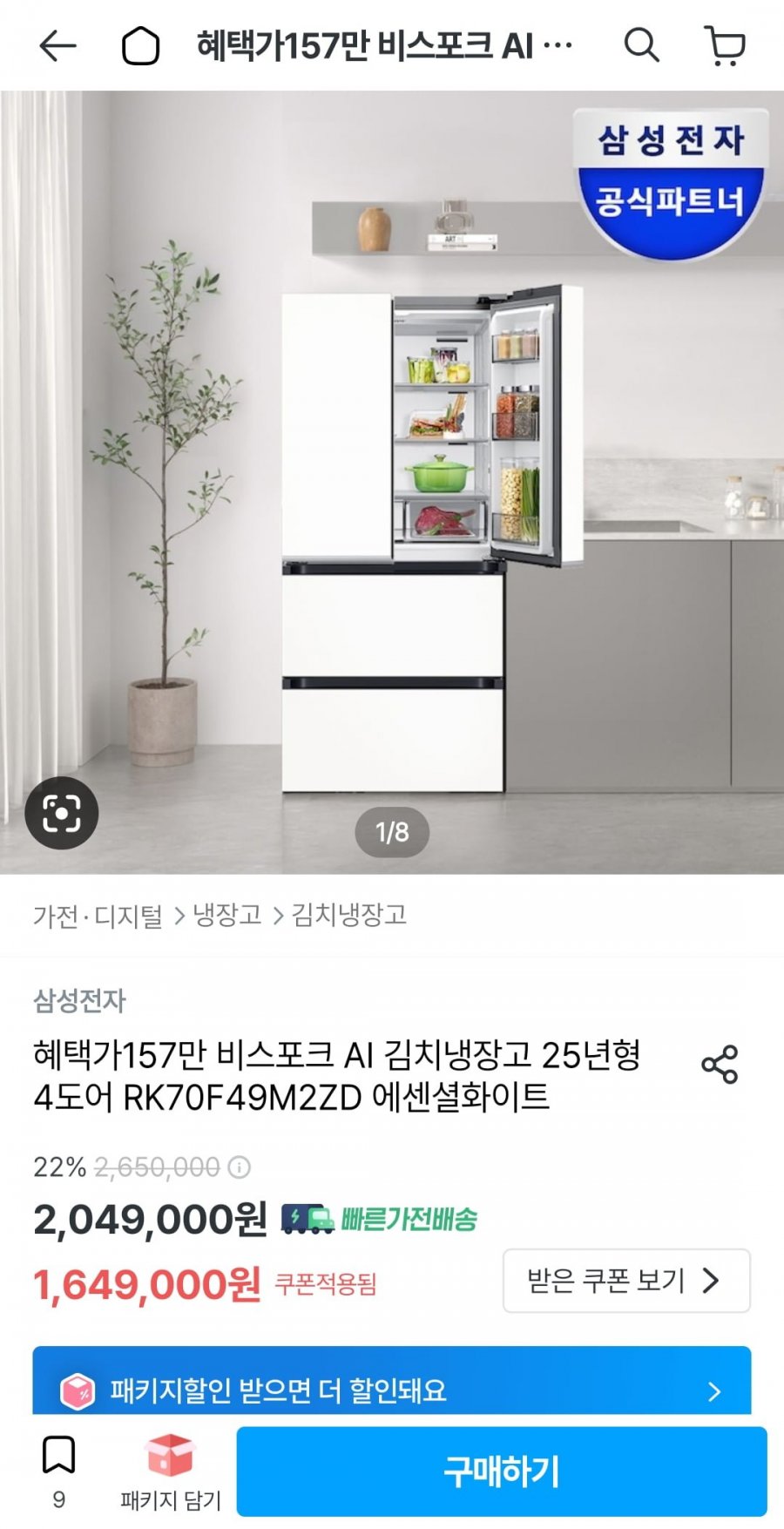
Task: Open the shopping cart
Action: coord(725,45)
